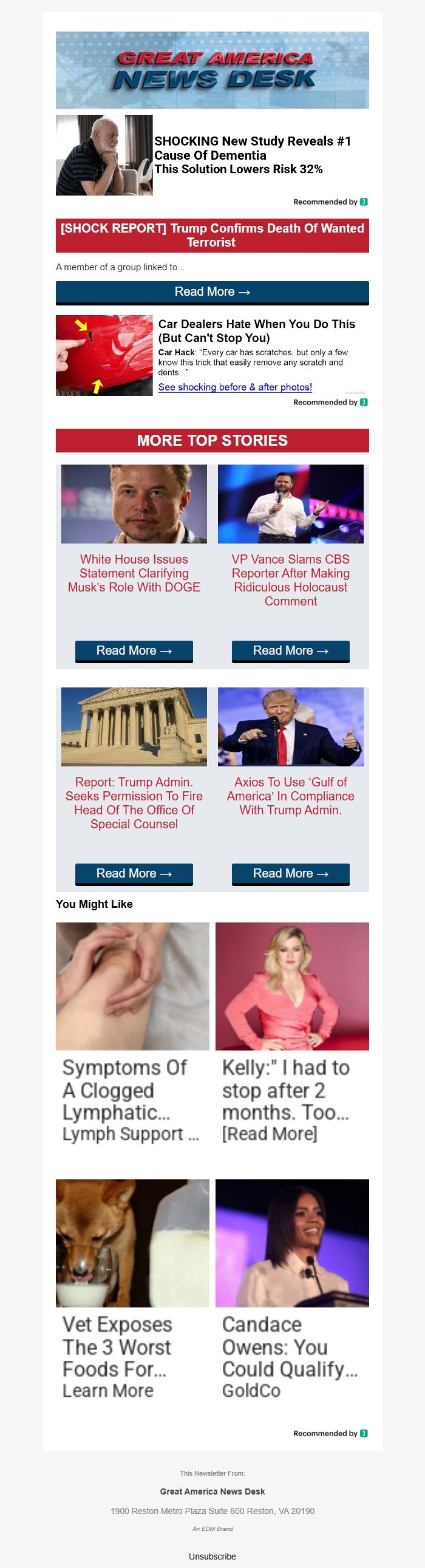Screen dimensions: 425x1568
Task: Tap Read More under the terrorist story
Action: 212,292
